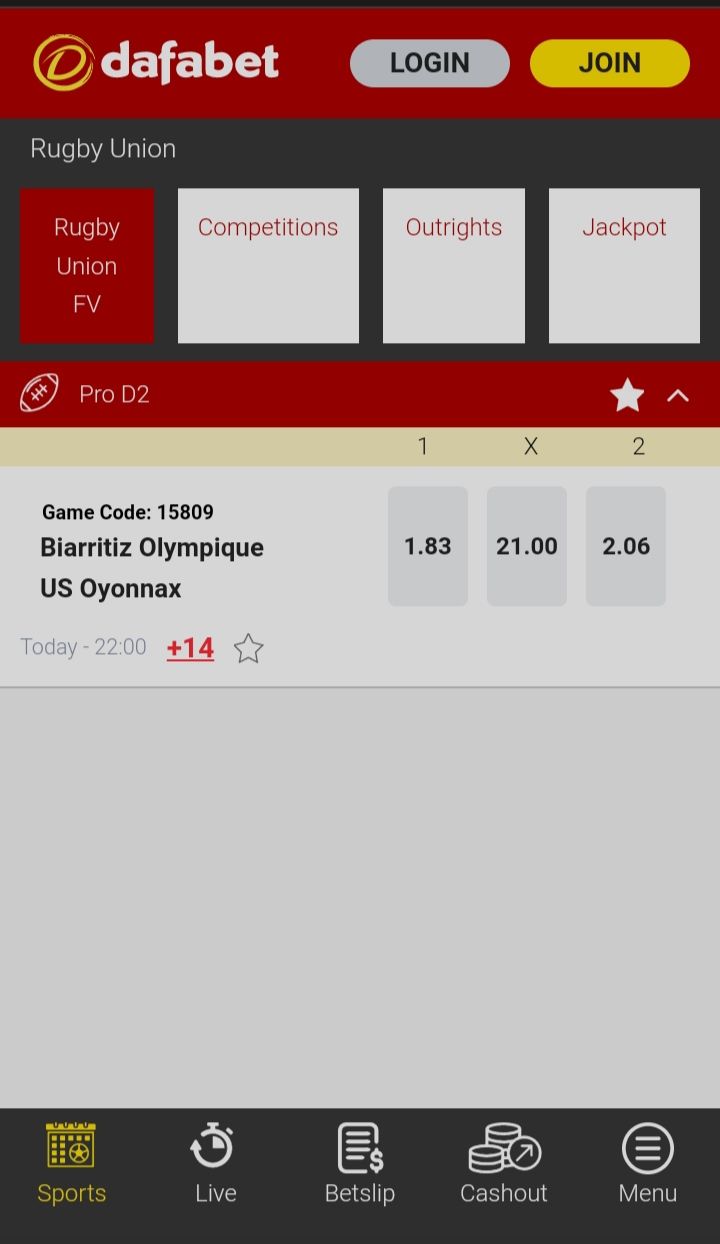Tap the dafabet logo to go home
This screenshot has height=1244, width=720.
(156, 62)
